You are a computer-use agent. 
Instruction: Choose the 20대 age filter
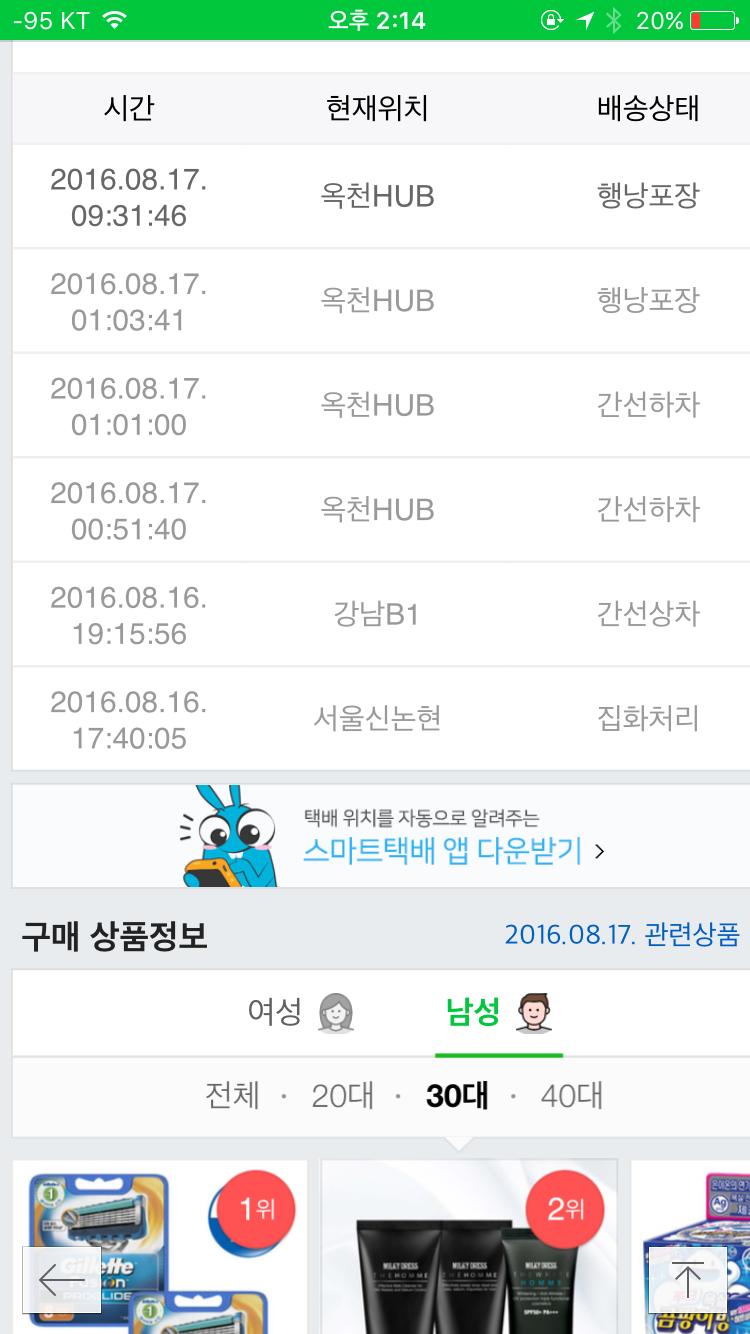pyautogui.click(x=342, y=1096)
